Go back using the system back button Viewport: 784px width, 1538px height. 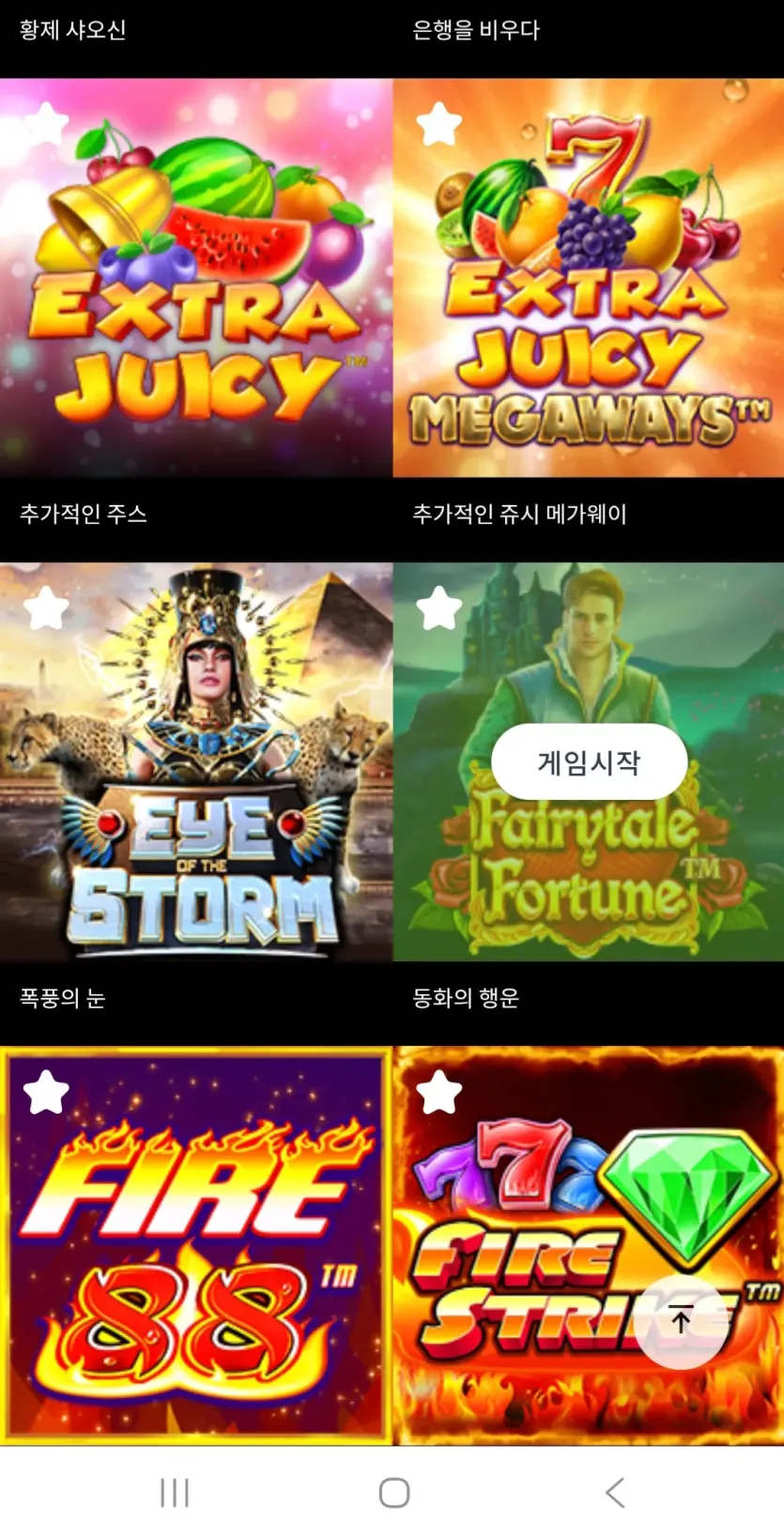pyautogui.click(x=615, y=1492)
